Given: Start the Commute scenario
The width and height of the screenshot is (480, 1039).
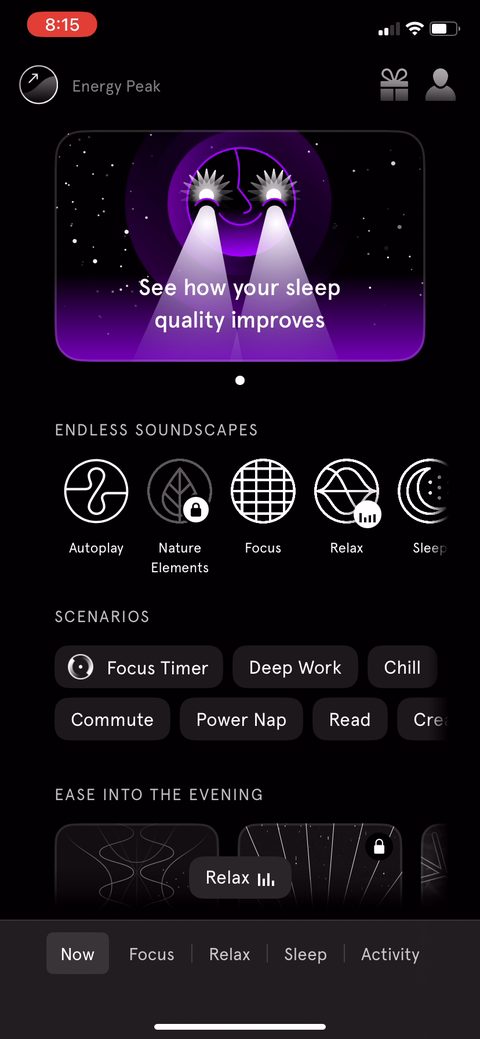Looking at the screenshot, I should [x=113, y=719].
